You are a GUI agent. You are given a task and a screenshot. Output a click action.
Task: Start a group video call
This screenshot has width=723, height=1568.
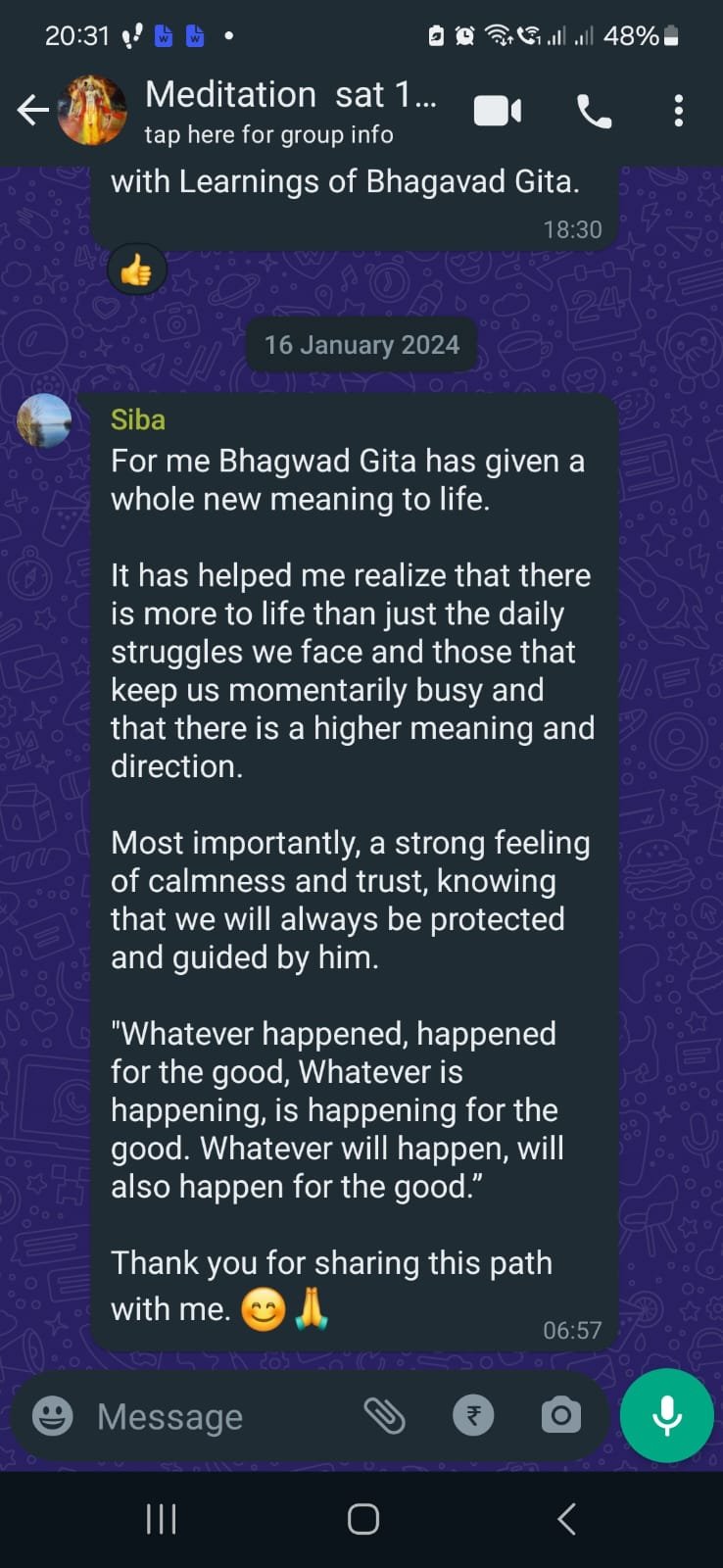click(x=498, y=111)
